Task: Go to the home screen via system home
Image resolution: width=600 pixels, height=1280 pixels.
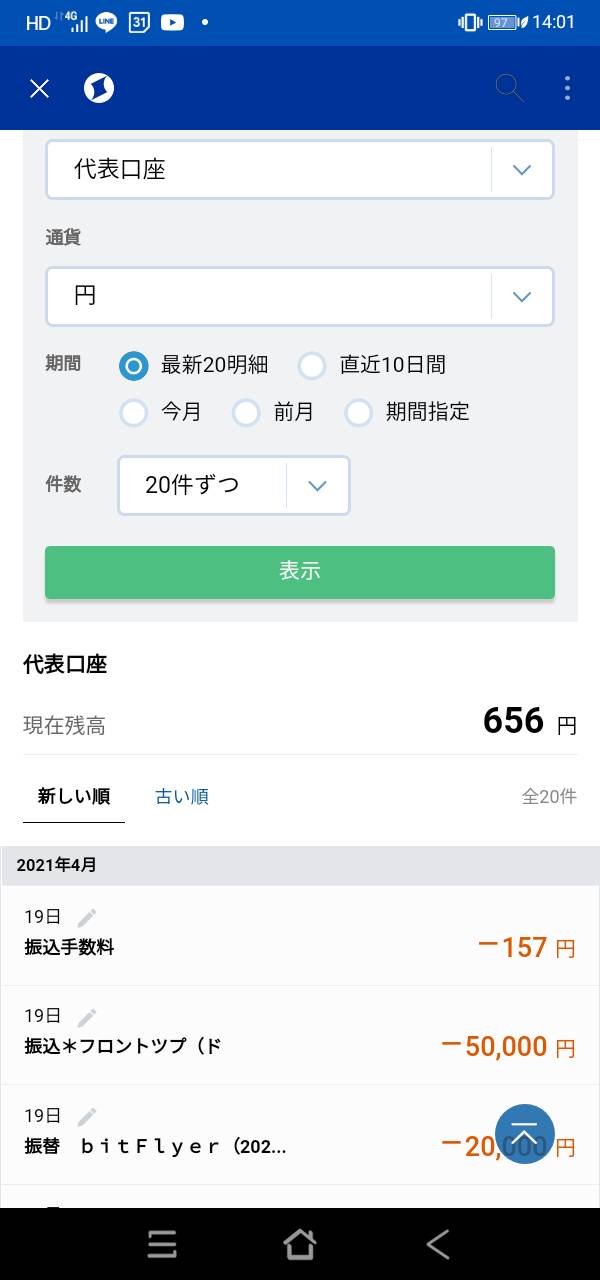Action: click(x=300, y=1244)
